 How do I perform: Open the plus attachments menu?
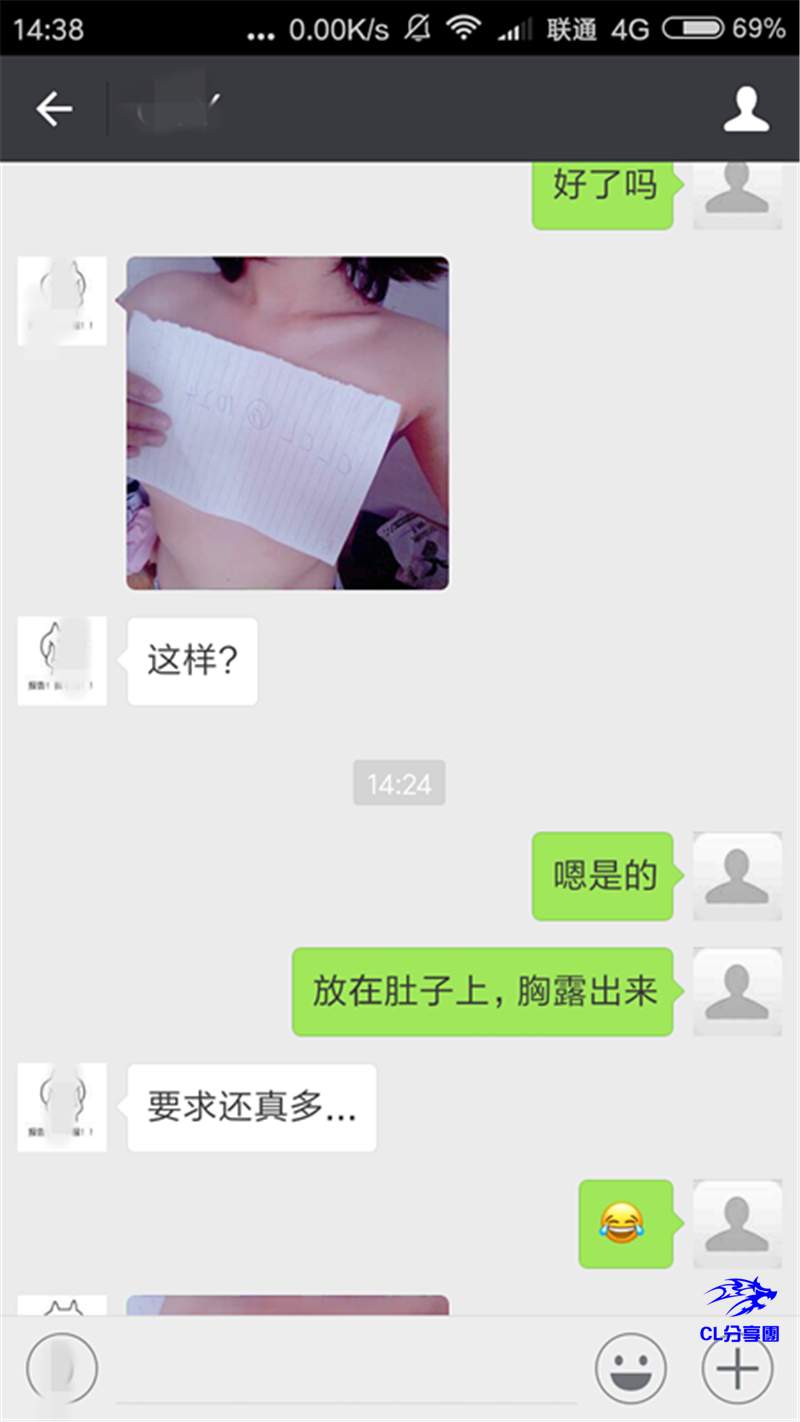click(x=737, y=1367)
